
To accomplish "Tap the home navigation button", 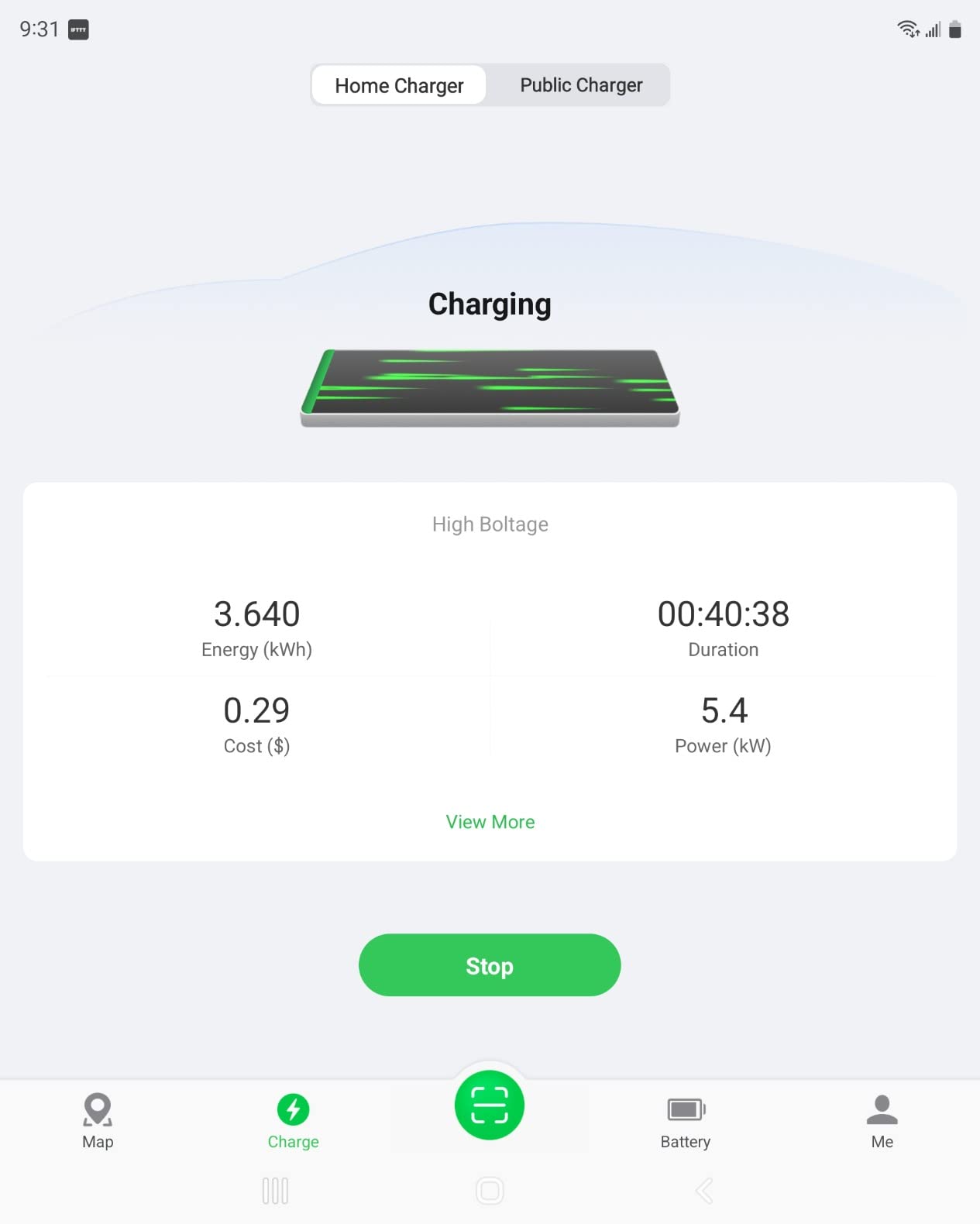I will pyautogui.click(x=490, y=1191).
